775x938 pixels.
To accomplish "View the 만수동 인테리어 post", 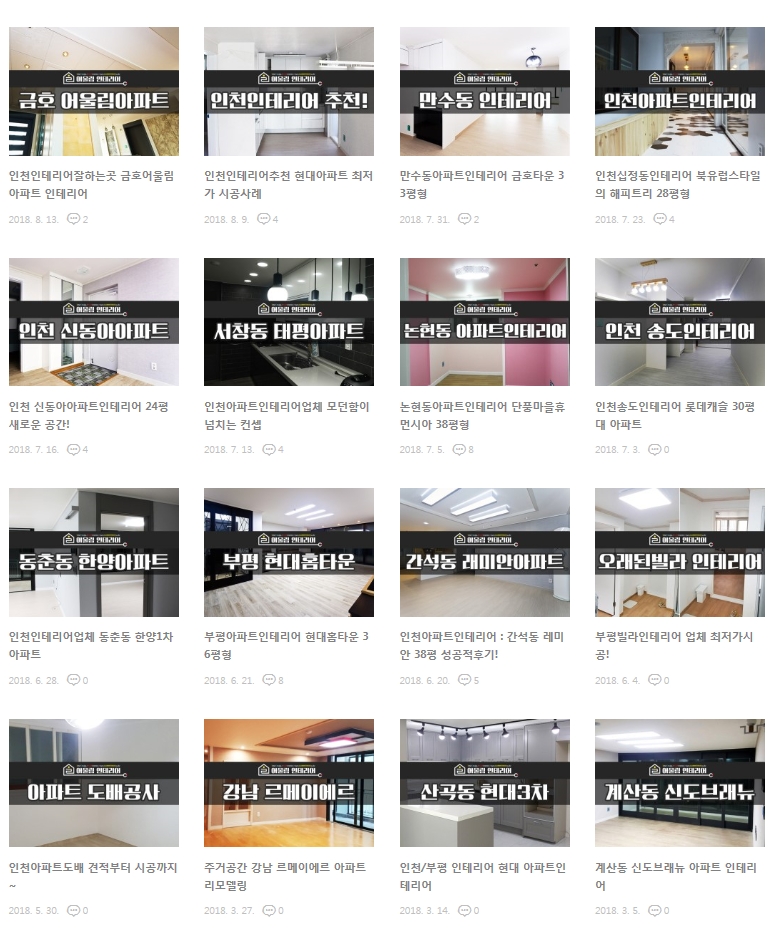I will (485, 91).
